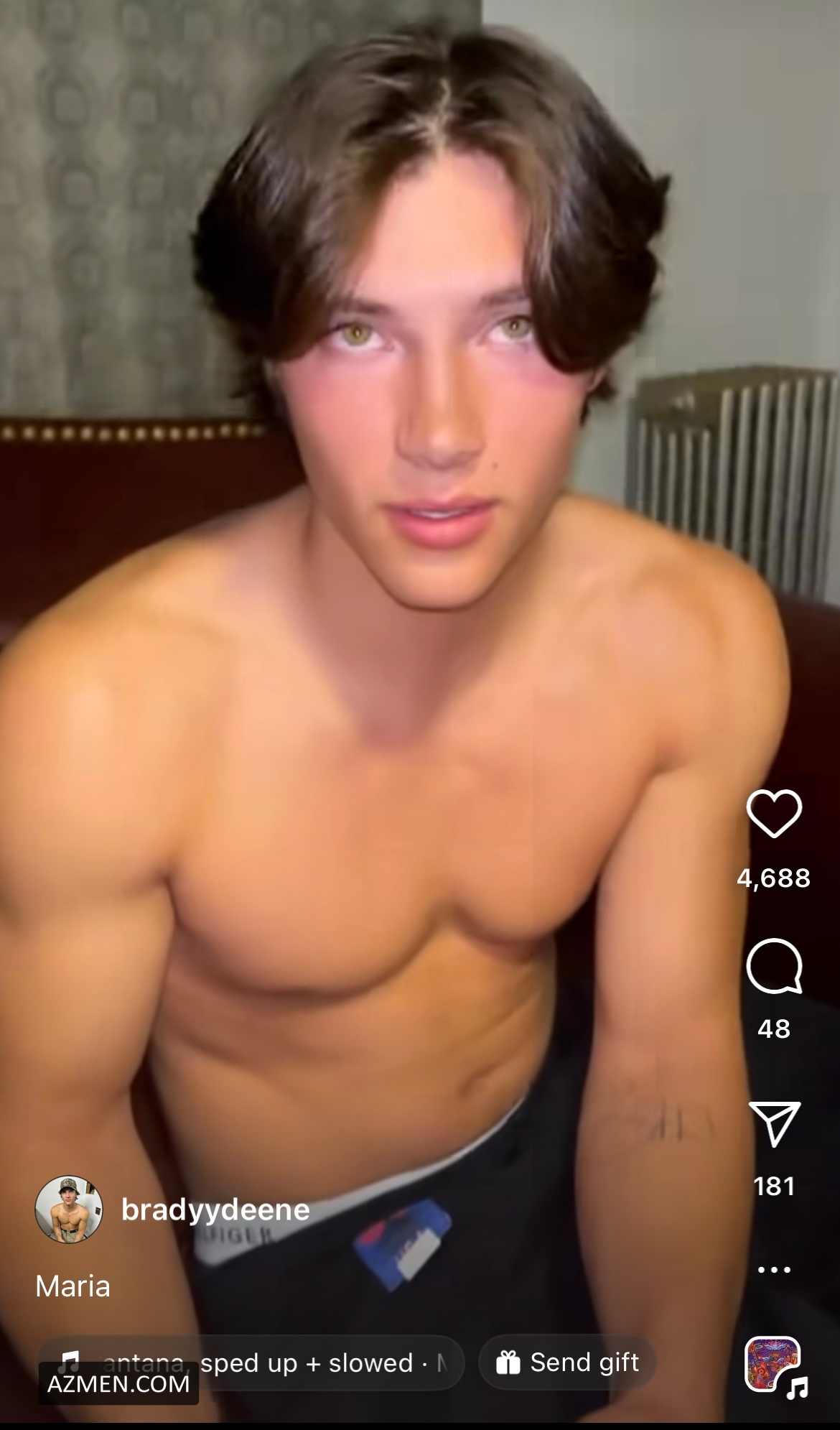Open the three-dot more options menu

point(774,1269)
